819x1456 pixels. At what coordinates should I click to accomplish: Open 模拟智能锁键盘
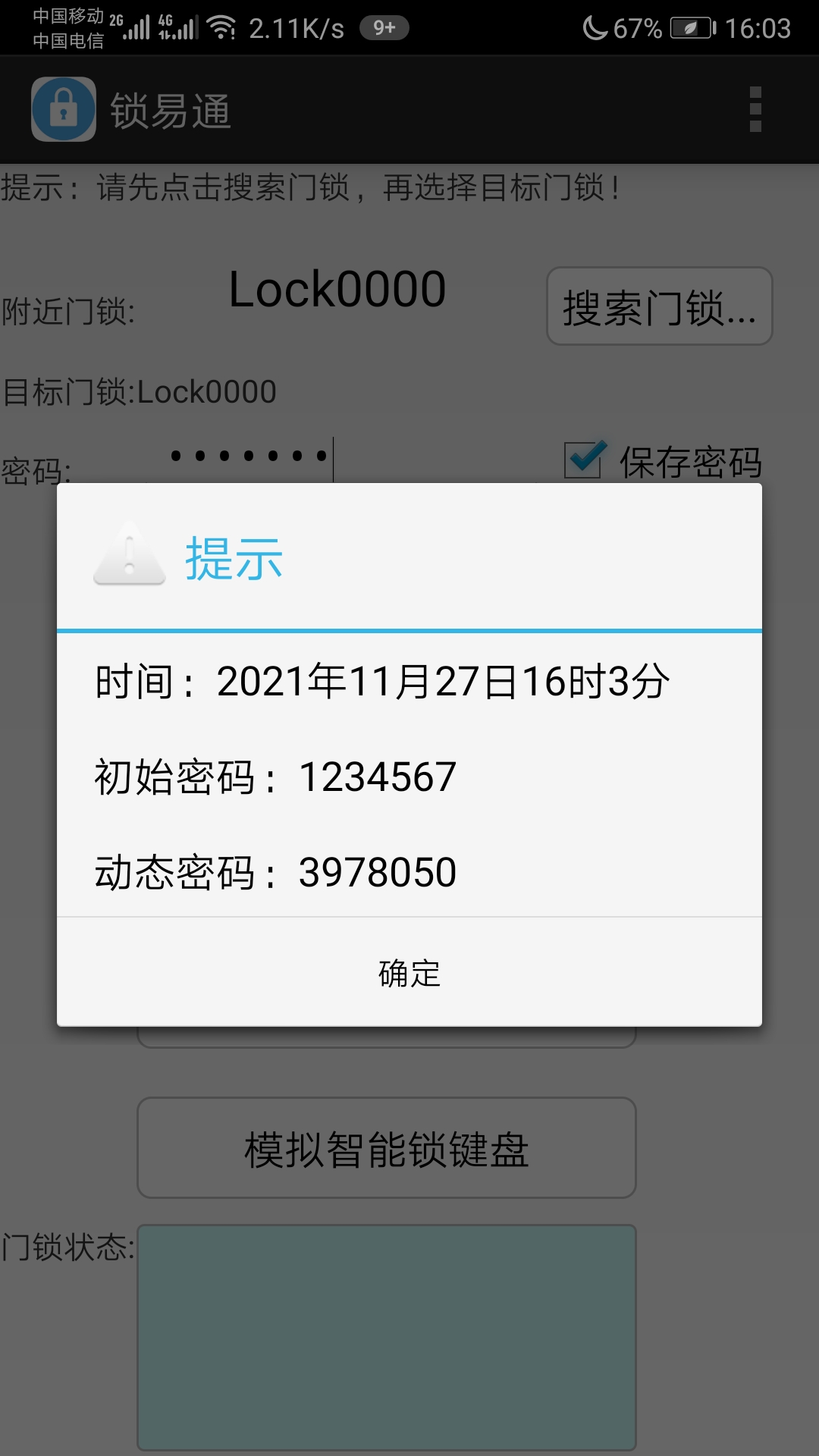[x=386, y=1148]
